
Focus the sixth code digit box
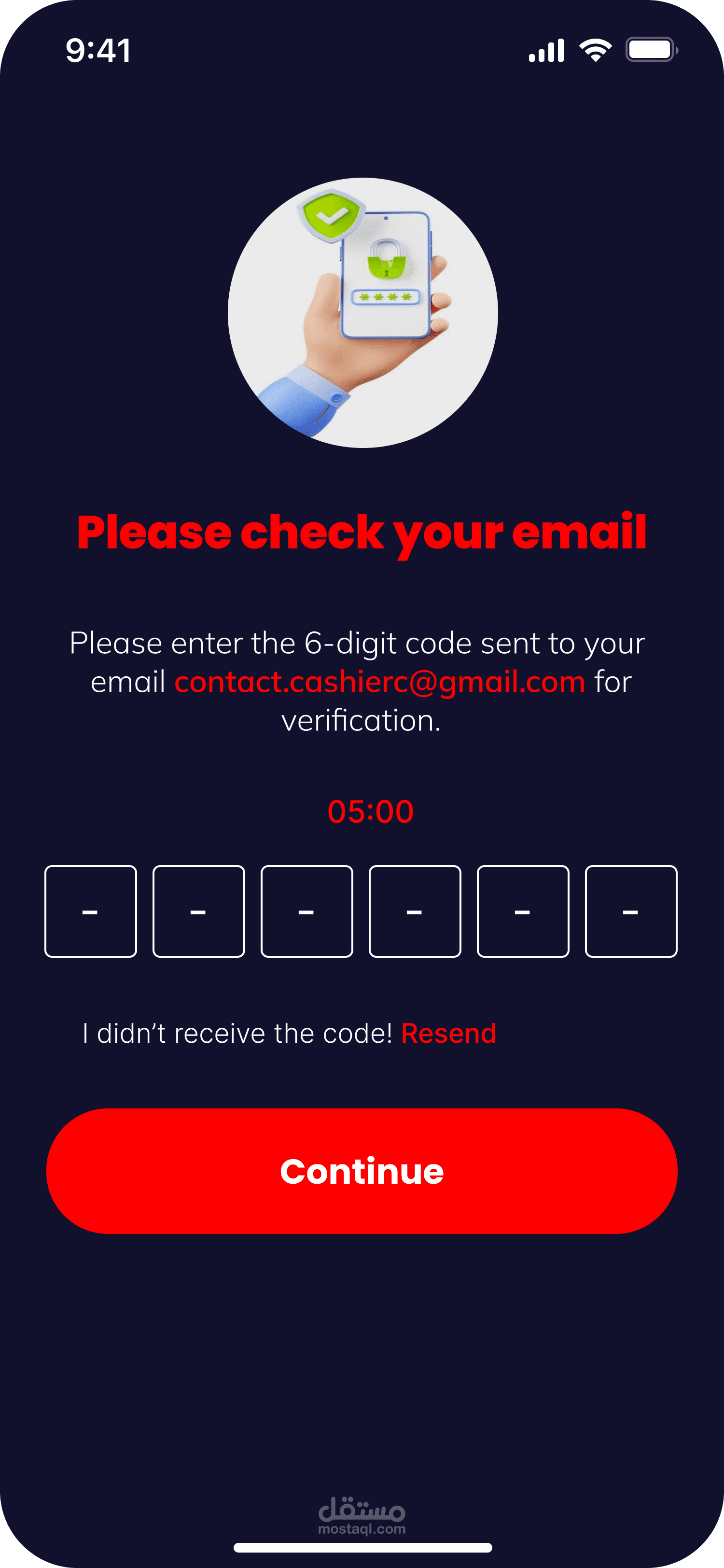[631, 911]
